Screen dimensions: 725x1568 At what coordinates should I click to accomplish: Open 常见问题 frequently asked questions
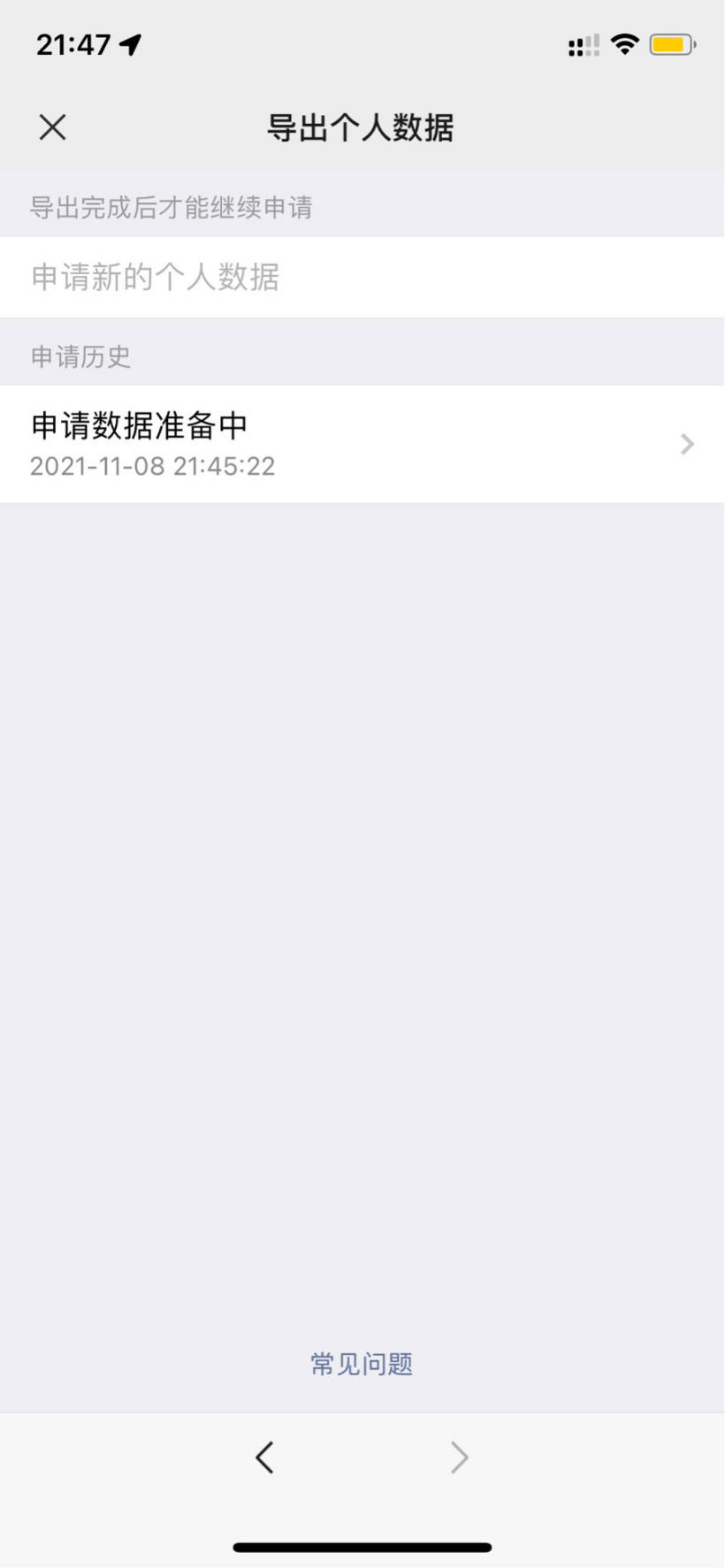(x=361, y=1363)
